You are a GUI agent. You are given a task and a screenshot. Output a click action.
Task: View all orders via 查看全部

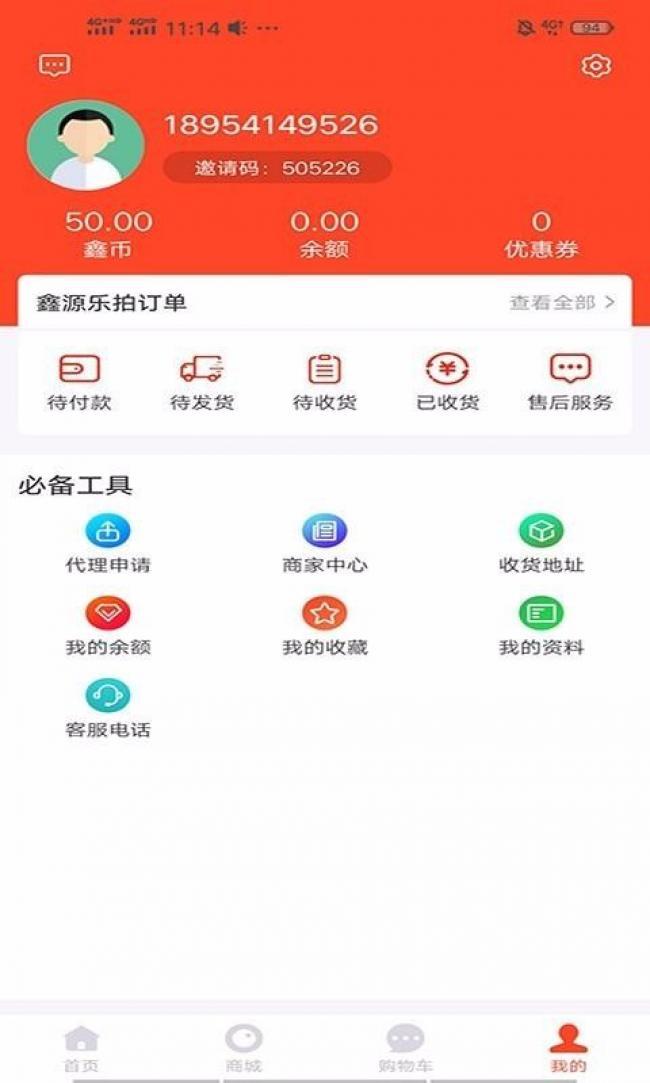click(562, 303)
